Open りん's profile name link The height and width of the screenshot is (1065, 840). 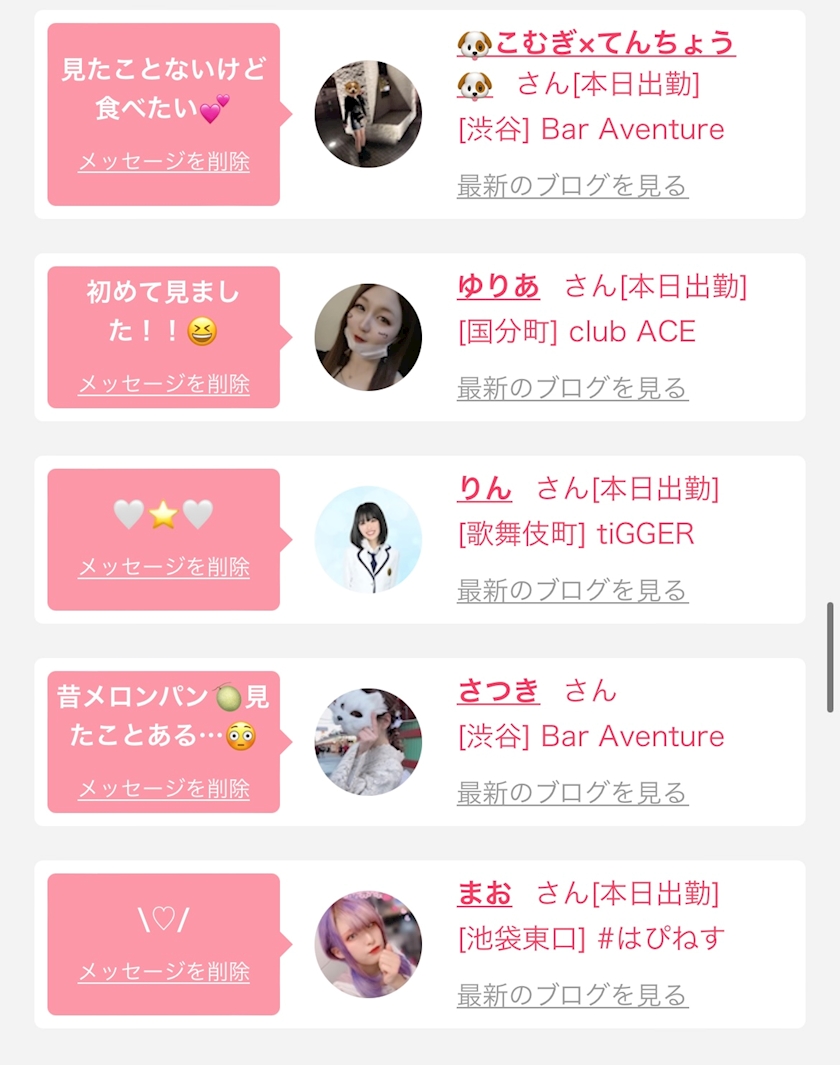click(484, 489)
